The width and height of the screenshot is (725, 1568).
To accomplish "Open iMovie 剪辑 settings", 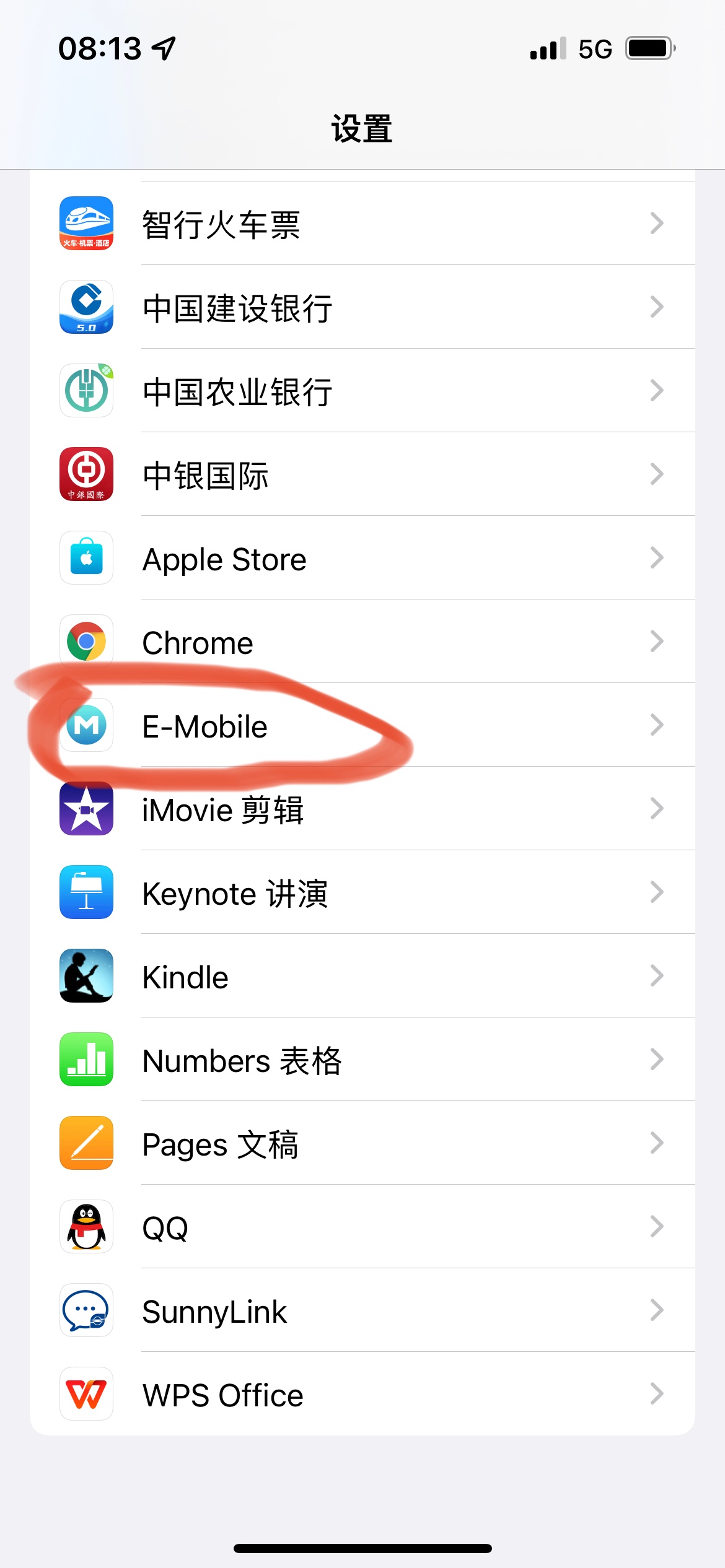I will click(362, 809).
